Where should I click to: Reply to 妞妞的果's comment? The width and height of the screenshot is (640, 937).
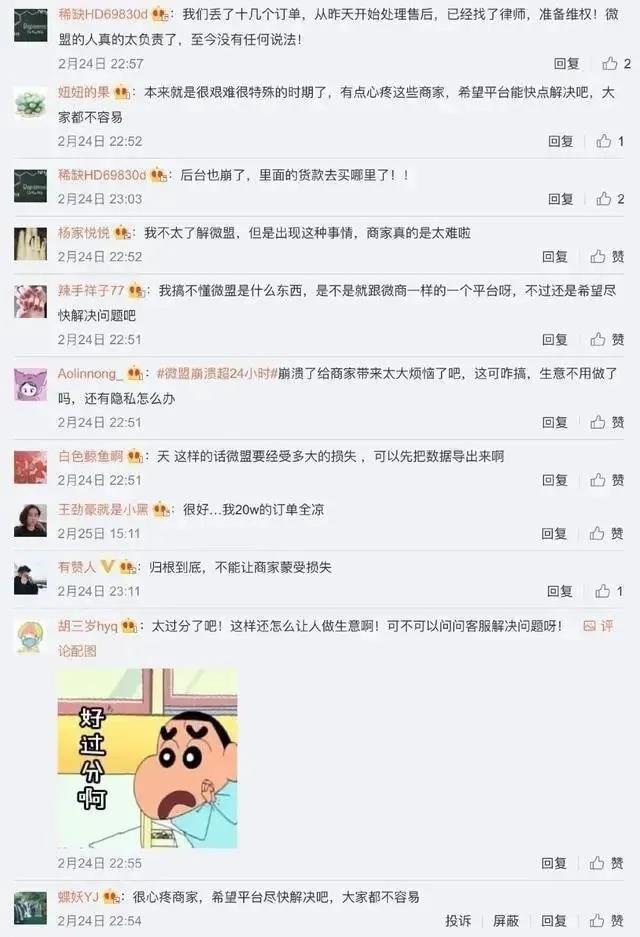tap(560, 141)
